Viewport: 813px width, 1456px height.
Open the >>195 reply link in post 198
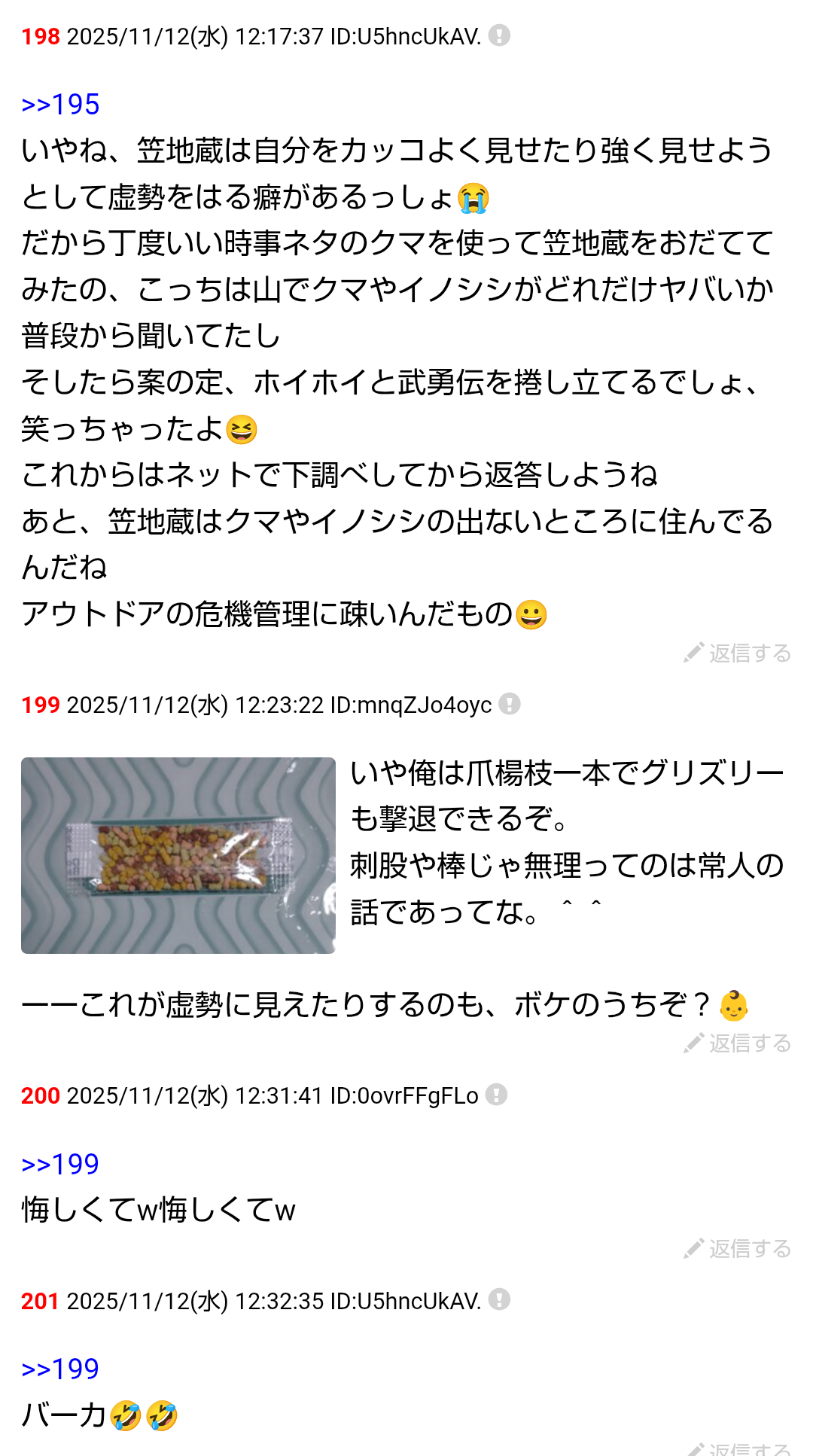click(x=60, y=104)
